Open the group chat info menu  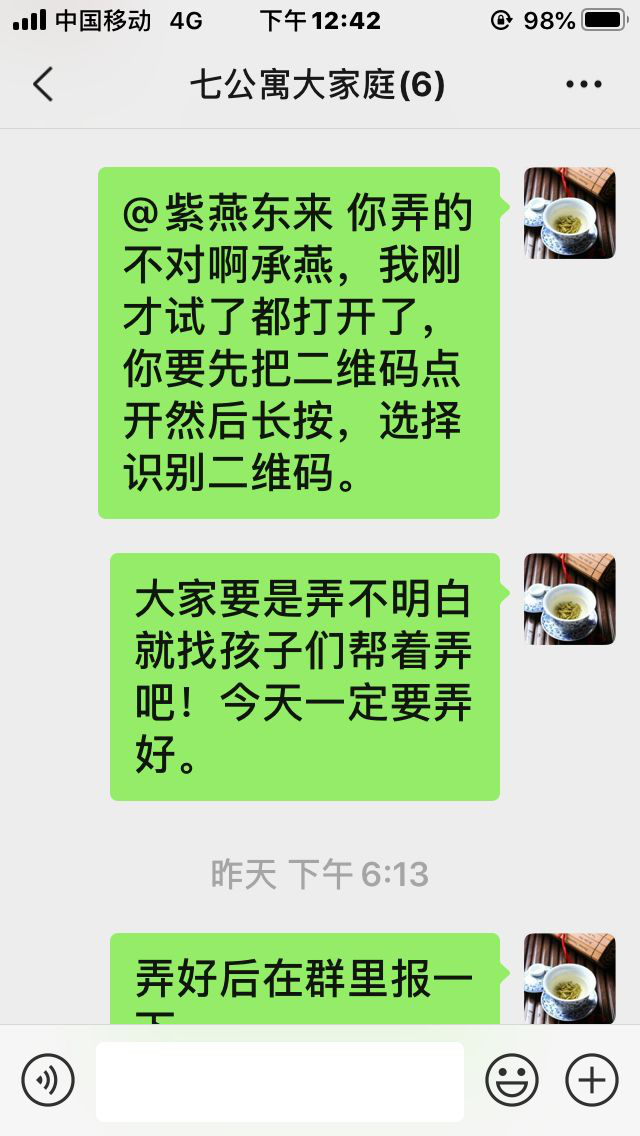(584, 85)
